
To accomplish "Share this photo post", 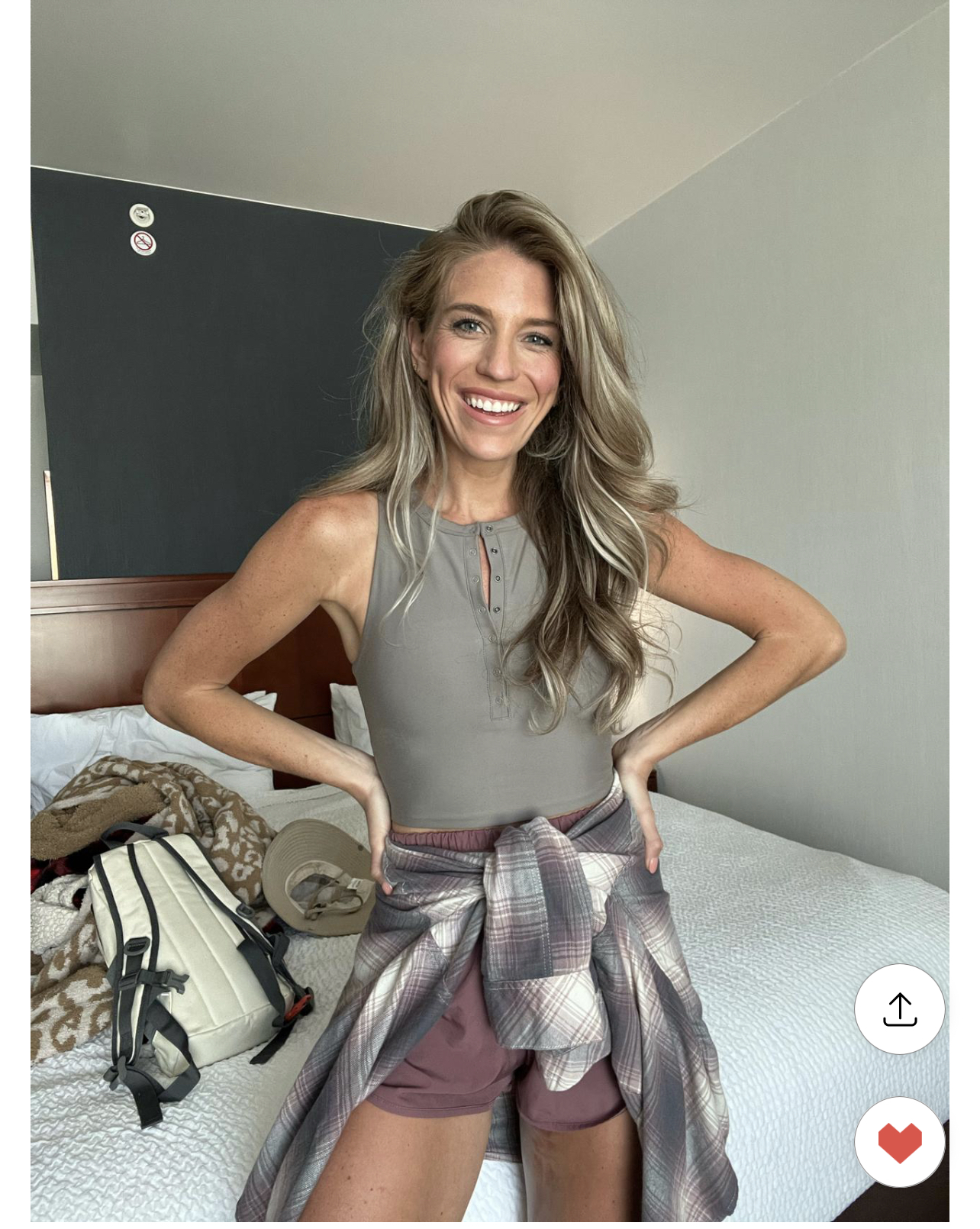I will click(899, 1009).
